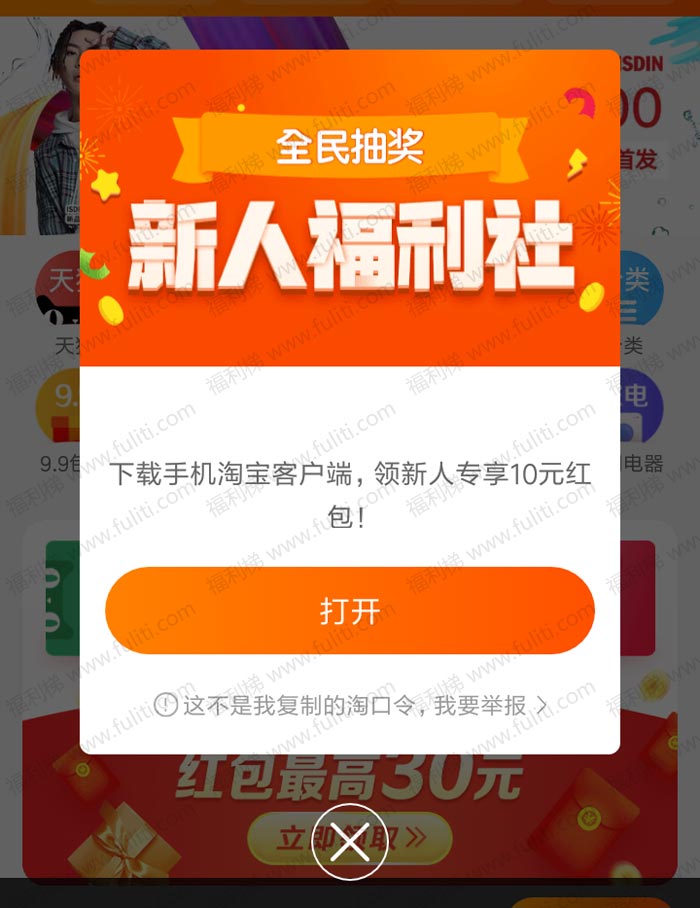Screen dimensions: 700x908
Task: Report via 这不是我复制的淘口令 link
Action: pyautogui.click(x=352, y=705)
